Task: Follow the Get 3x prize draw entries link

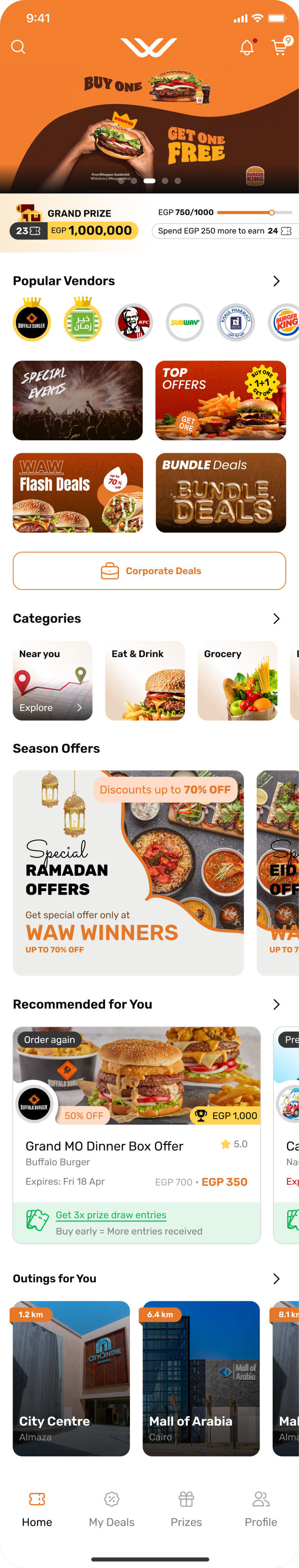Action: tap(111, 1214)
